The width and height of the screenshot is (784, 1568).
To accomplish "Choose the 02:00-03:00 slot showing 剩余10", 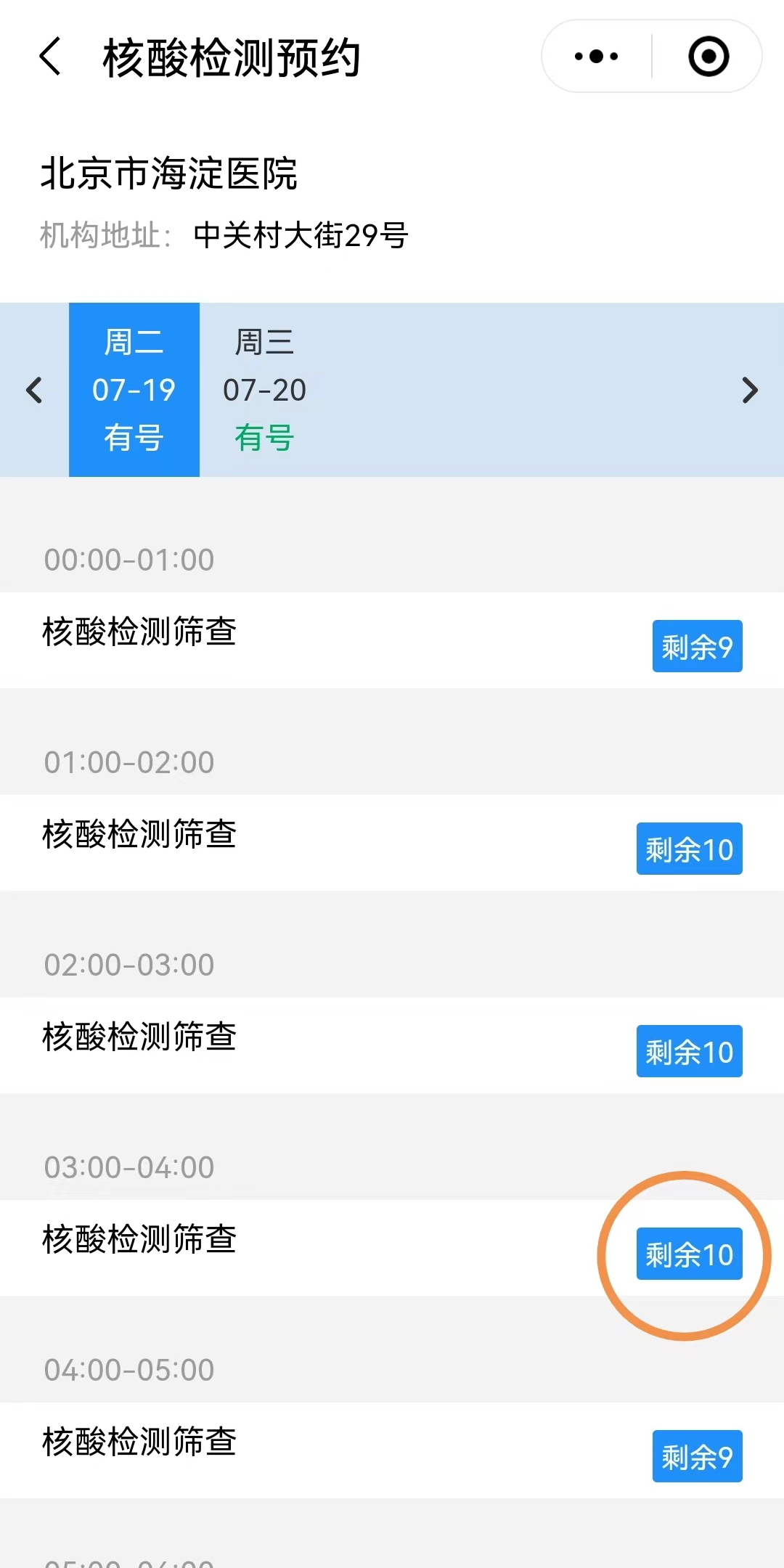I will [x=689, y=1051].
